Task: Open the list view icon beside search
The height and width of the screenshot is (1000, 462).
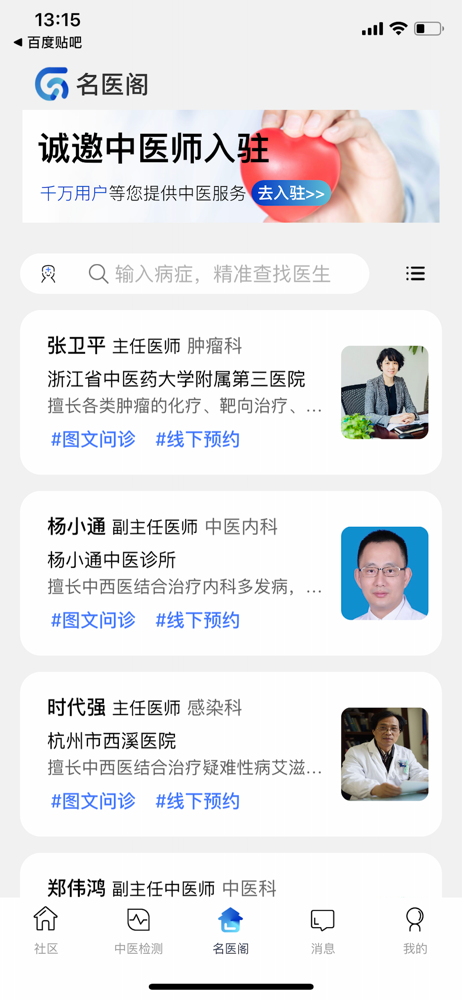Action: [415, 274]
